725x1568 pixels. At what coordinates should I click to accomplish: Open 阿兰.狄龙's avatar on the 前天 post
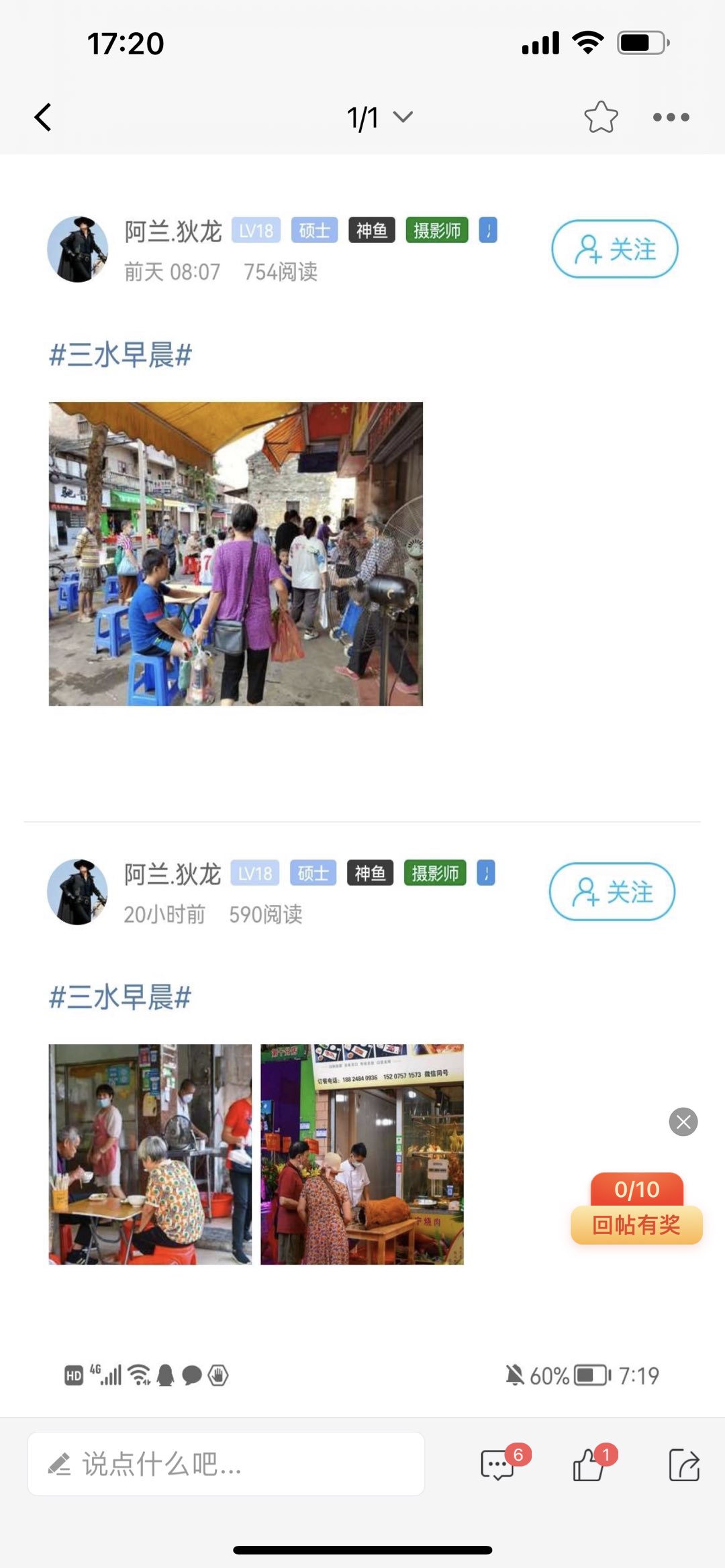coord(78,249)
